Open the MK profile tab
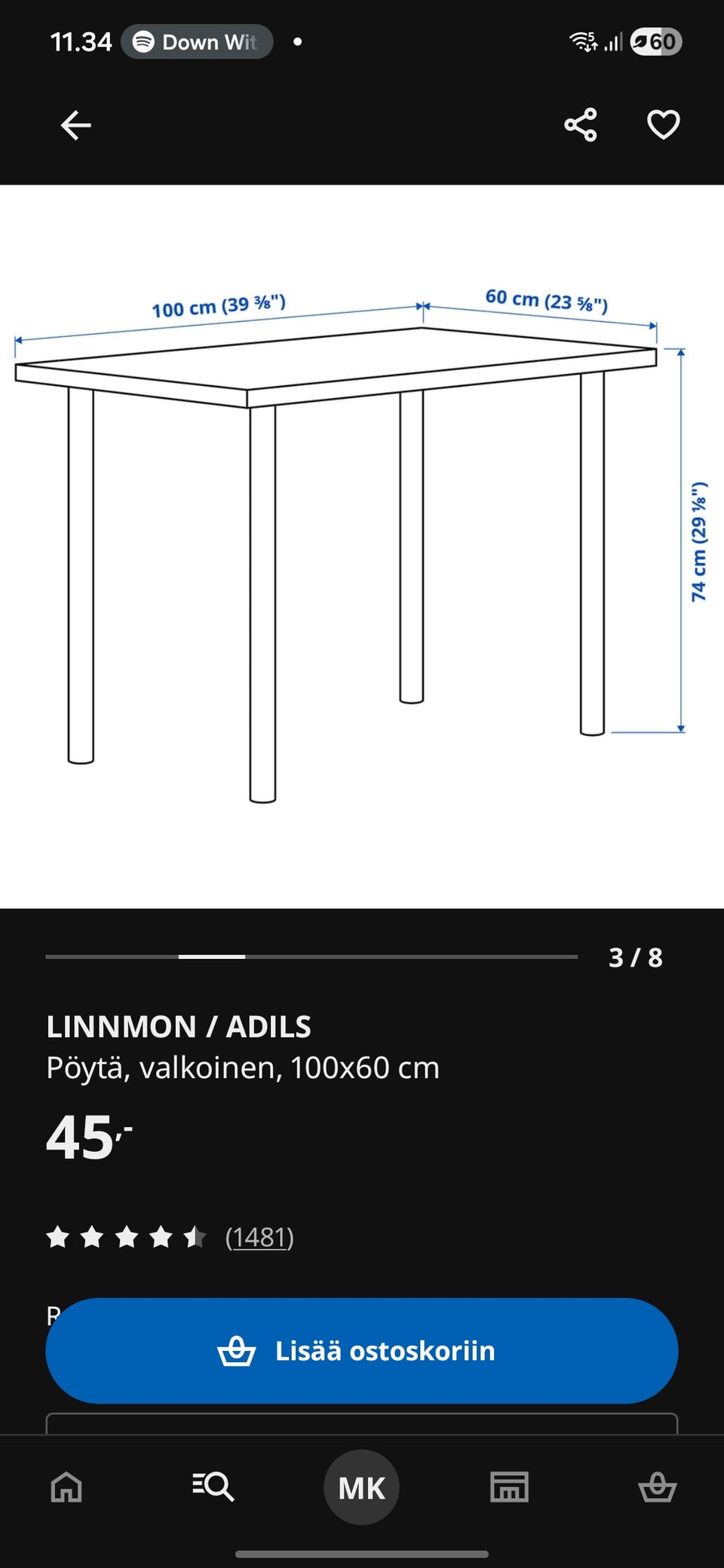The height and width of the screenshot is (1568, 724). pyautogui.click(x=362, y=1487)
